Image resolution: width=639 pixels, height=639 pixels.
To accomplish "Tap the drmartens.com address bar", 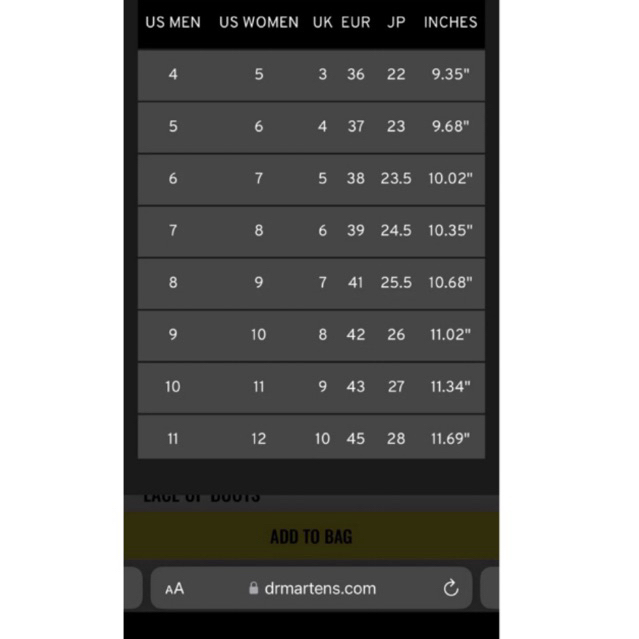I will [x=313, y=589].
